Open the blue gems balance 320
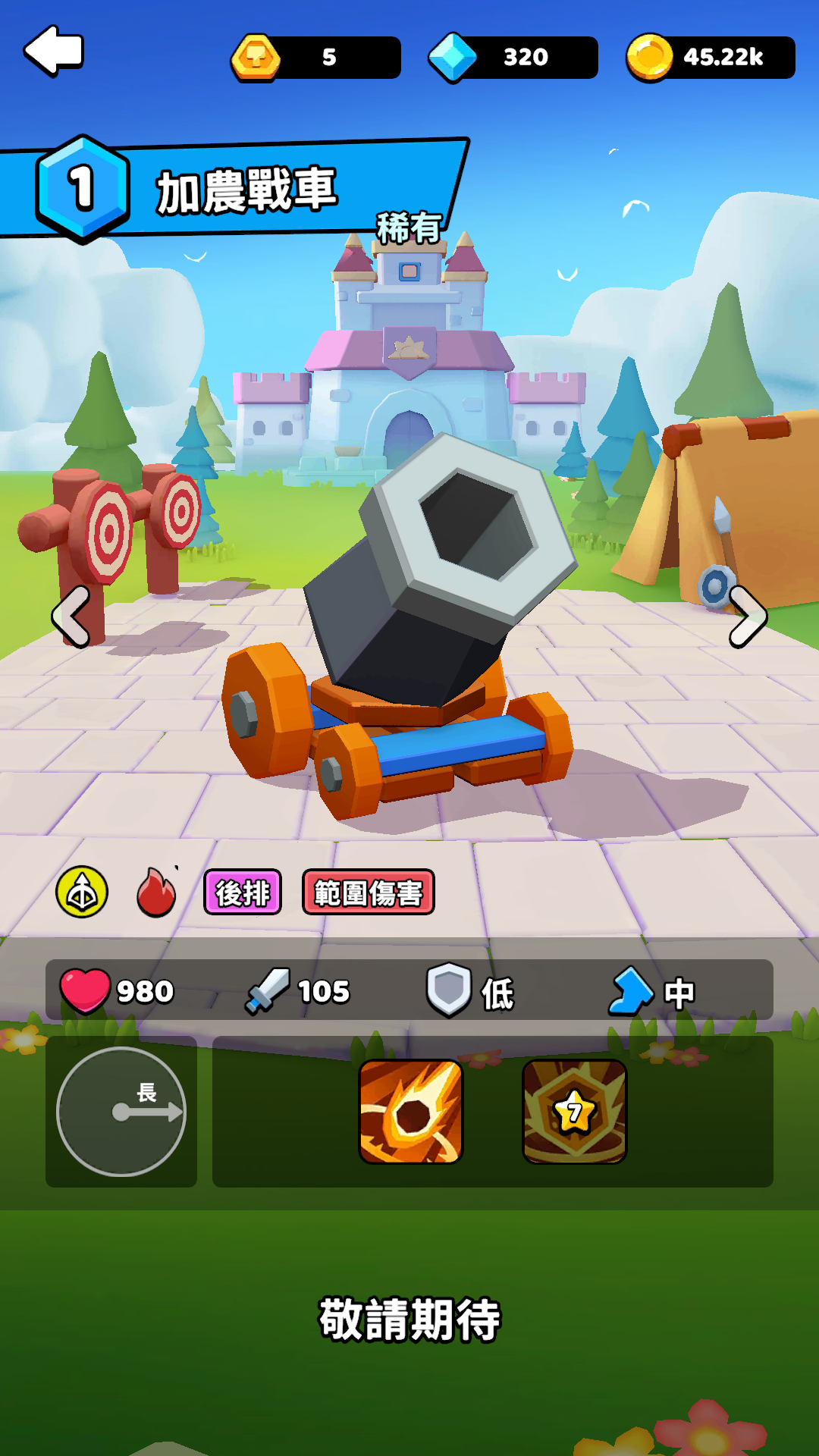The width and height of the screenshot is (819, 1456). 513,57
